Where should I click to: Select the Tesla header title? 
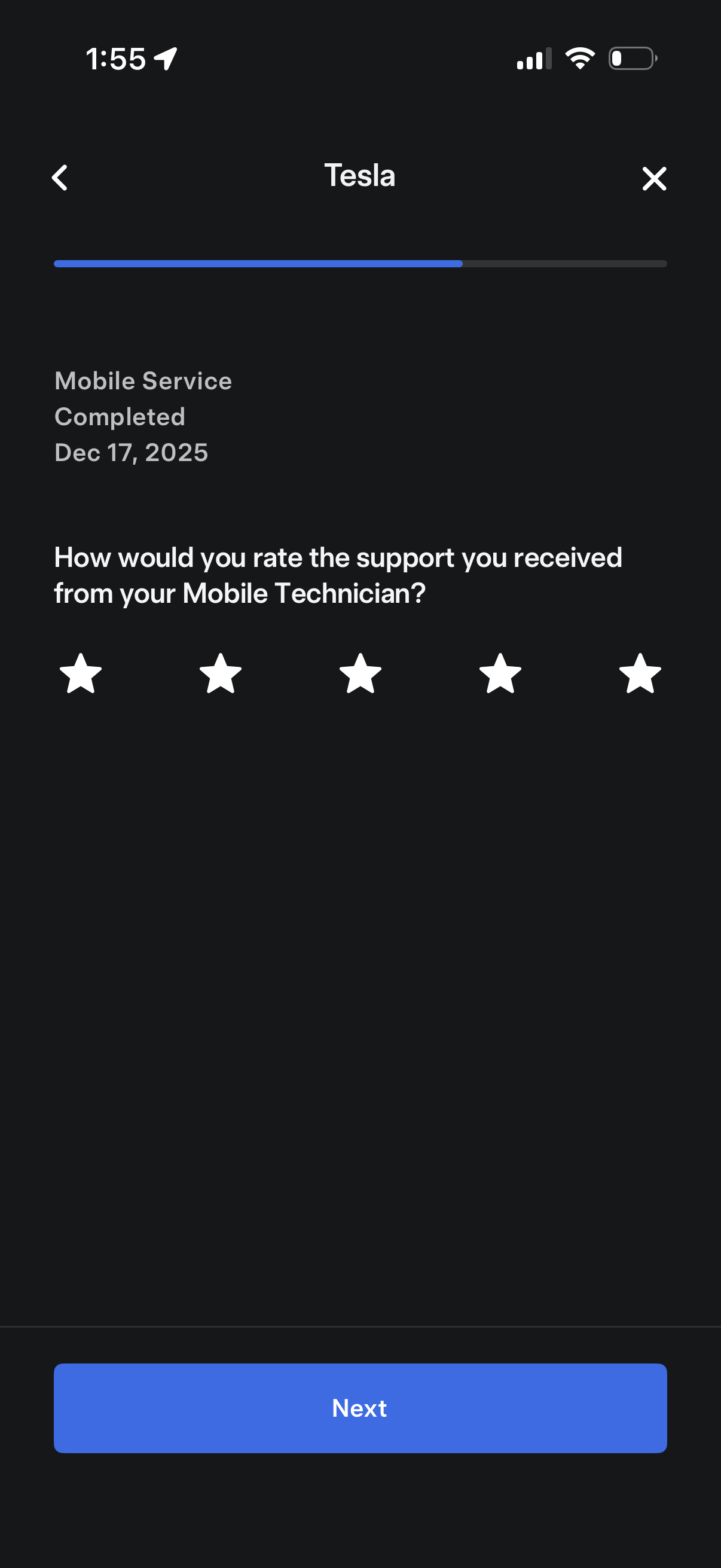(359, 175)
